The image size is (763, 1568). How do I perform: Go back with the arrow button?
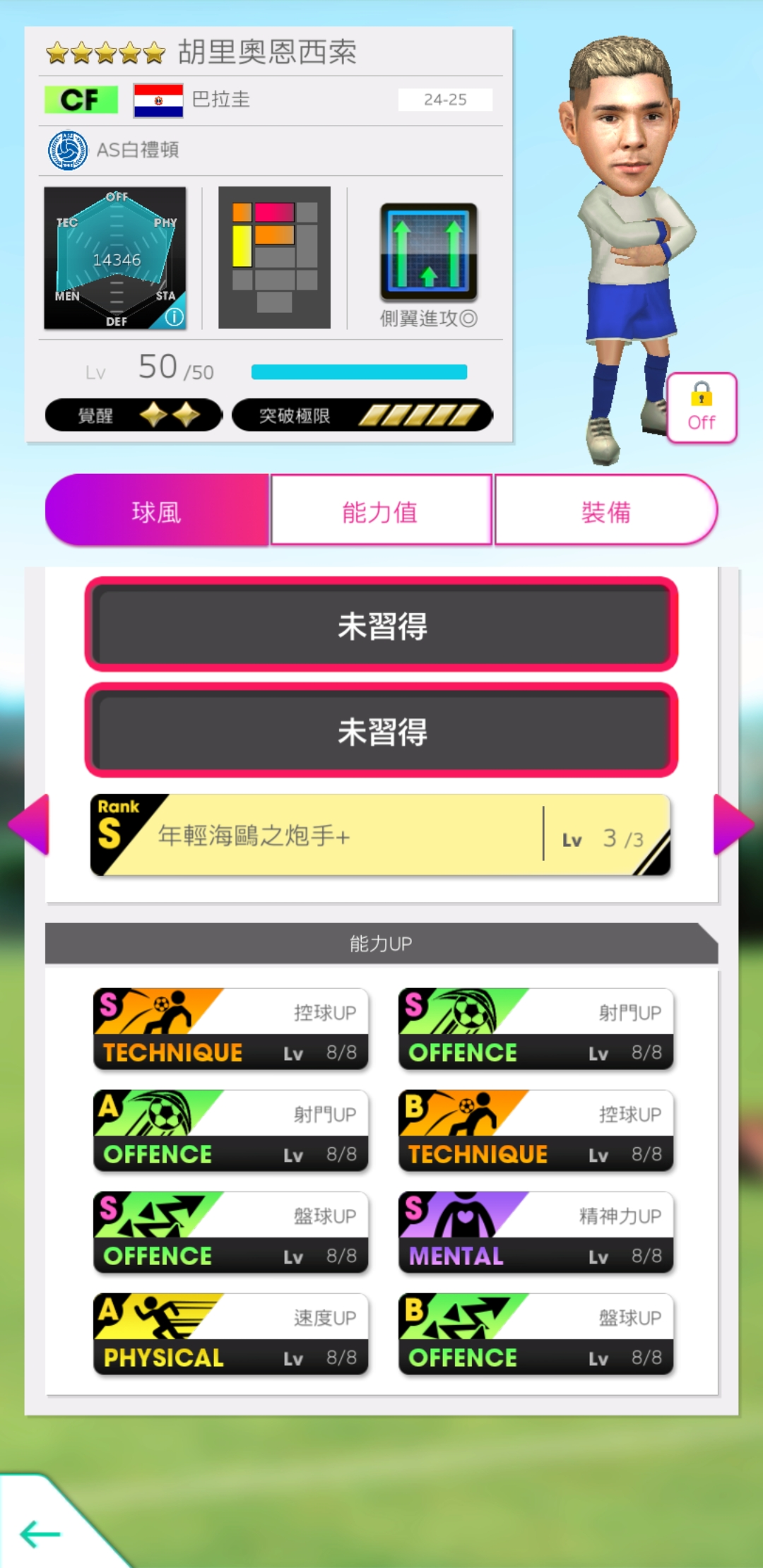(x=40, y=1533)
